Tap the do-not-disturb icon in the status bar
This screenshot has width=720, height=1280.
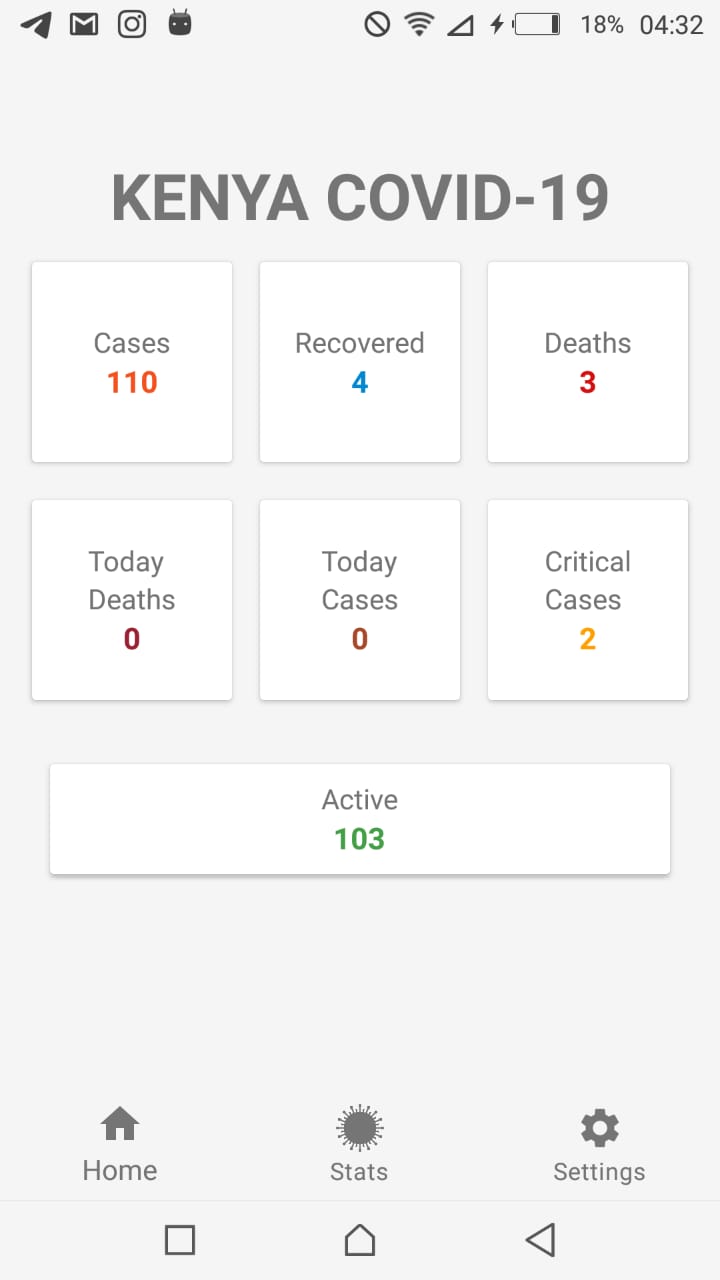coord(375,24)
